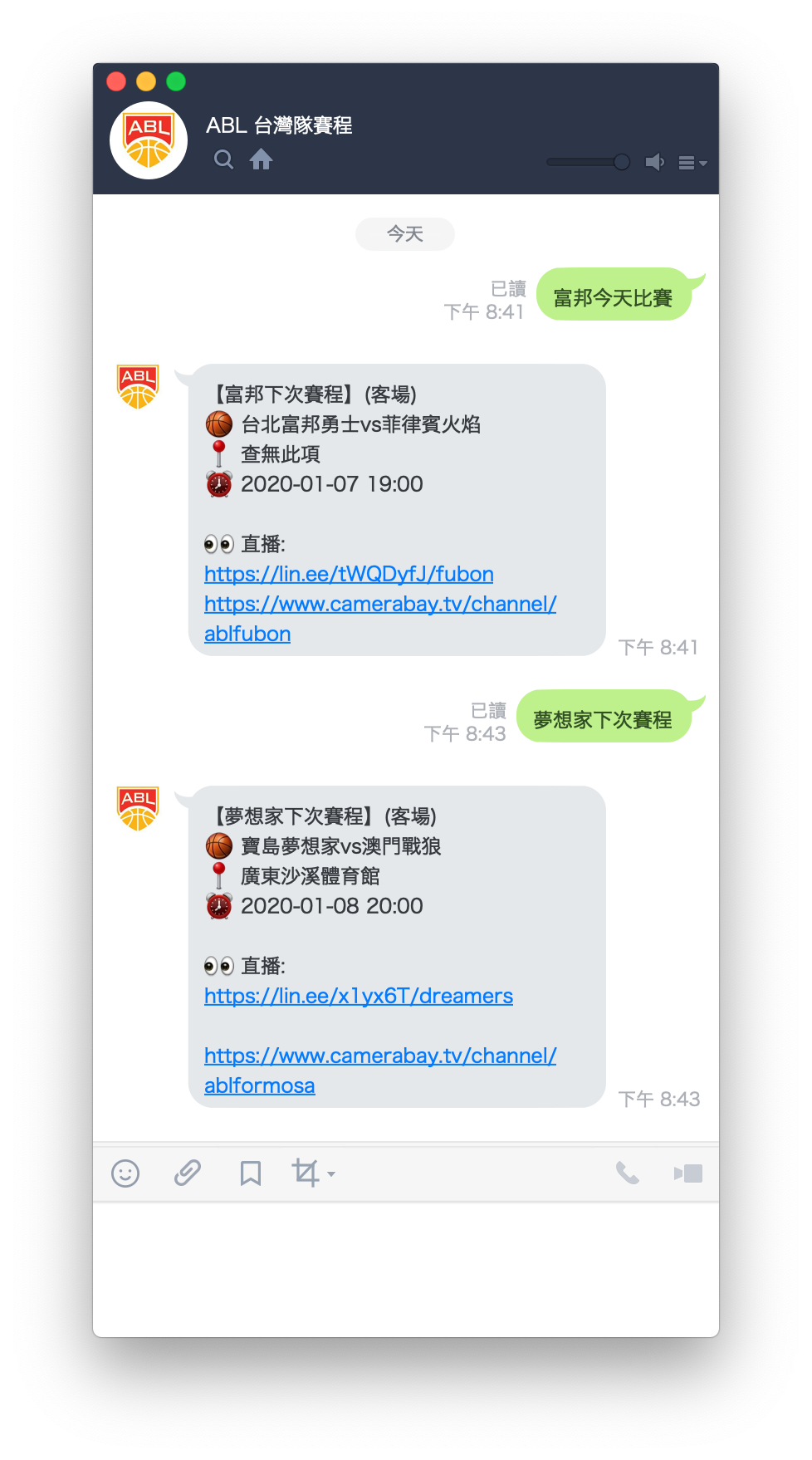Open the screen capture crop tool
The height and width of the screenshot is (1460, 812).
313,1173
